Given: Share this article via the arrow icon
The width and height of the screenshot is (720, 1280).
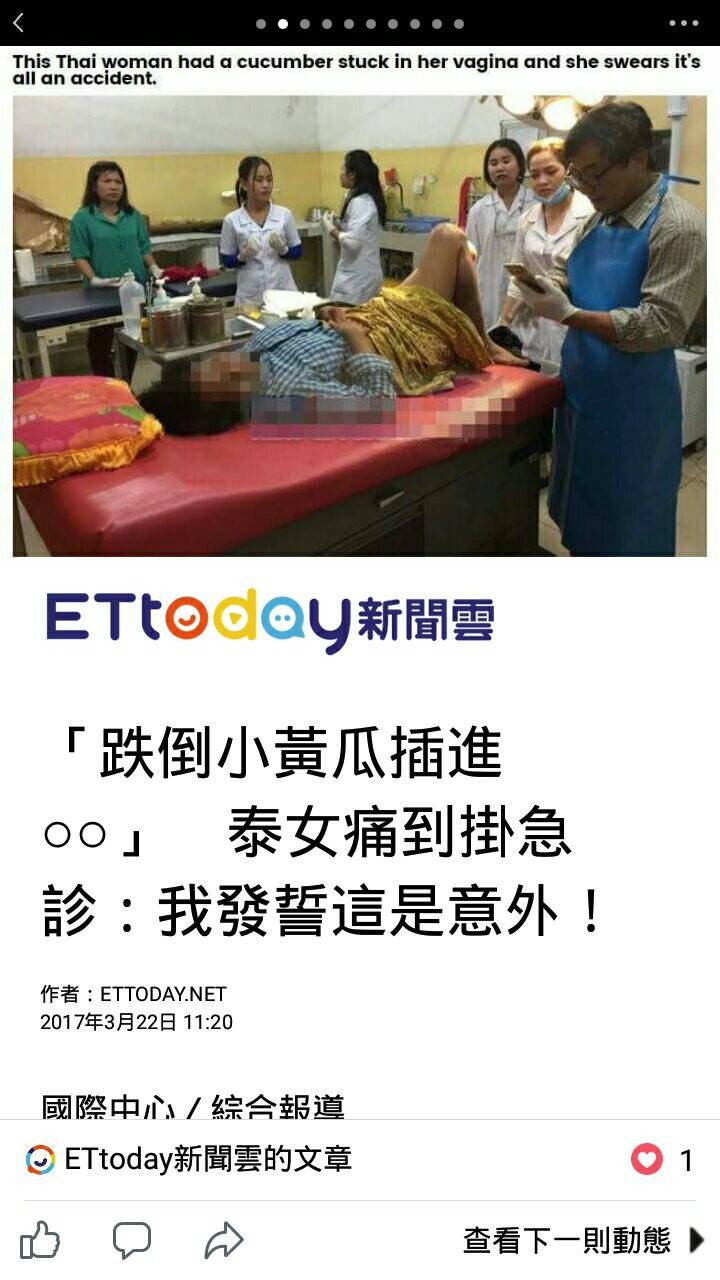Looking at the screenshot, I should point(224,1240).
